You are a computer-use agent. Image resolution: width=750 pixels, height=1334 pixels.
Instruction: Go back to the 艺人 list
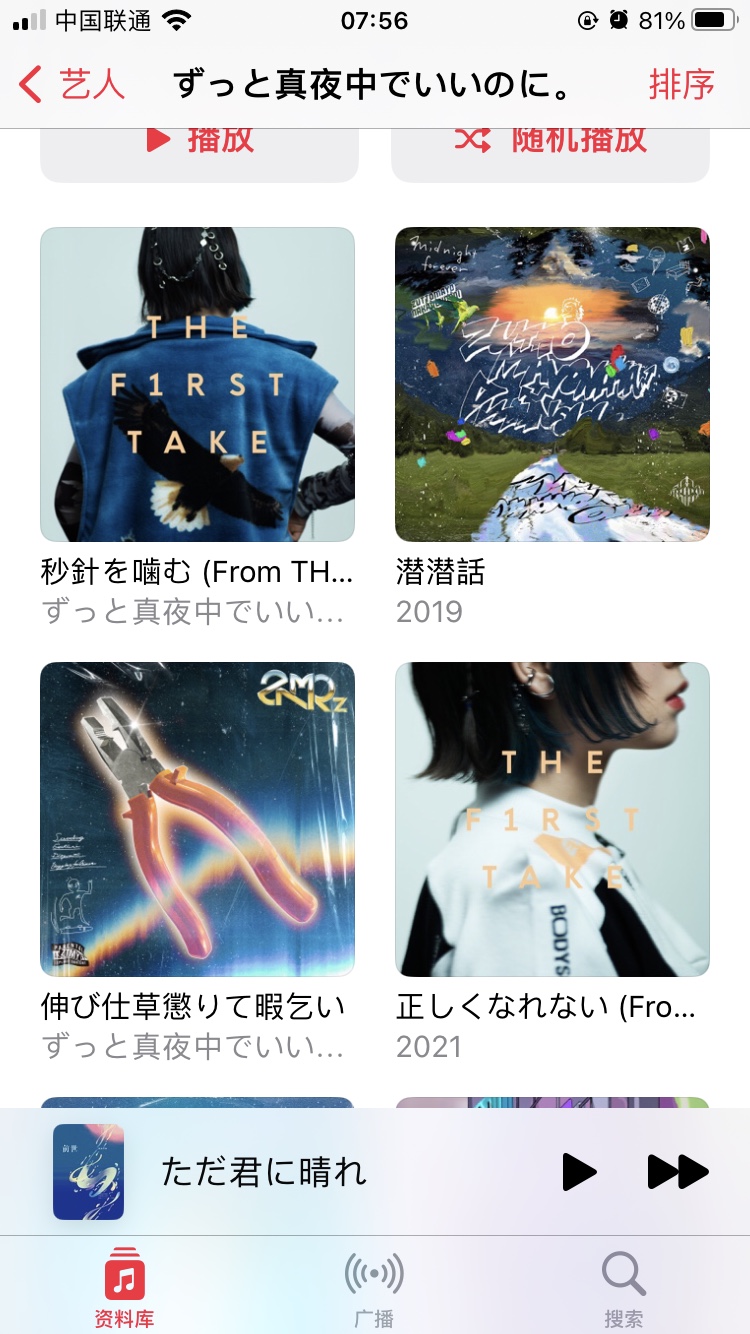point(72,85)
